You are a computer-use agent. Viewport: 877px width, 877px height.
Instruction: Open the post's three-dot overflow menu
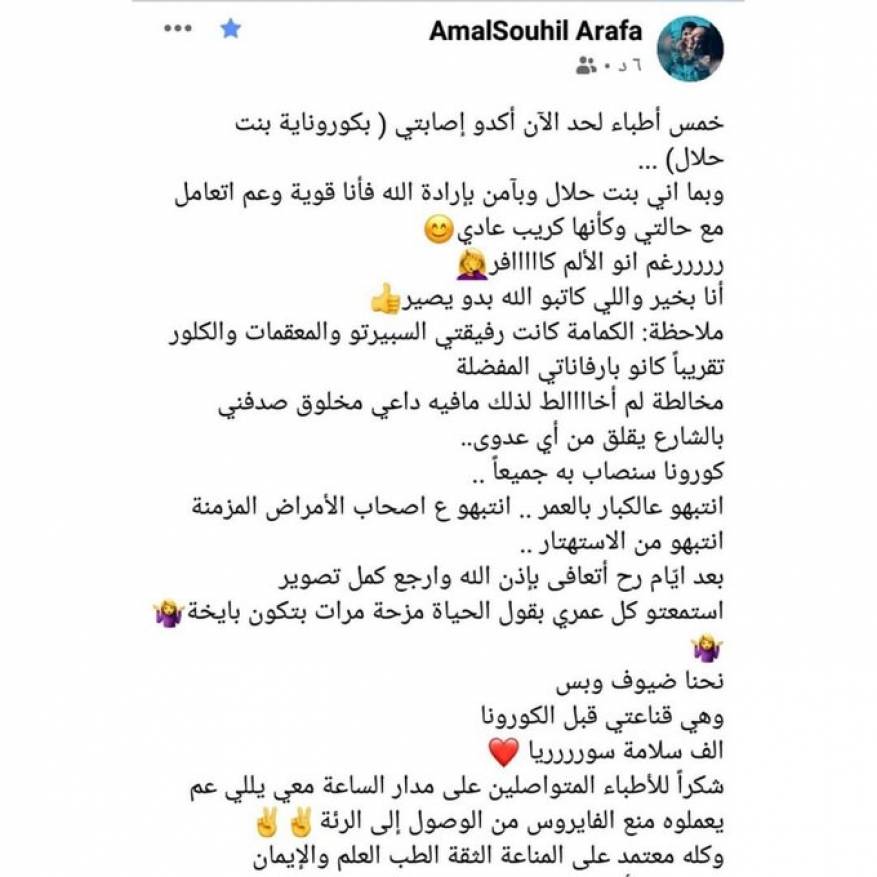pos(178,29)
